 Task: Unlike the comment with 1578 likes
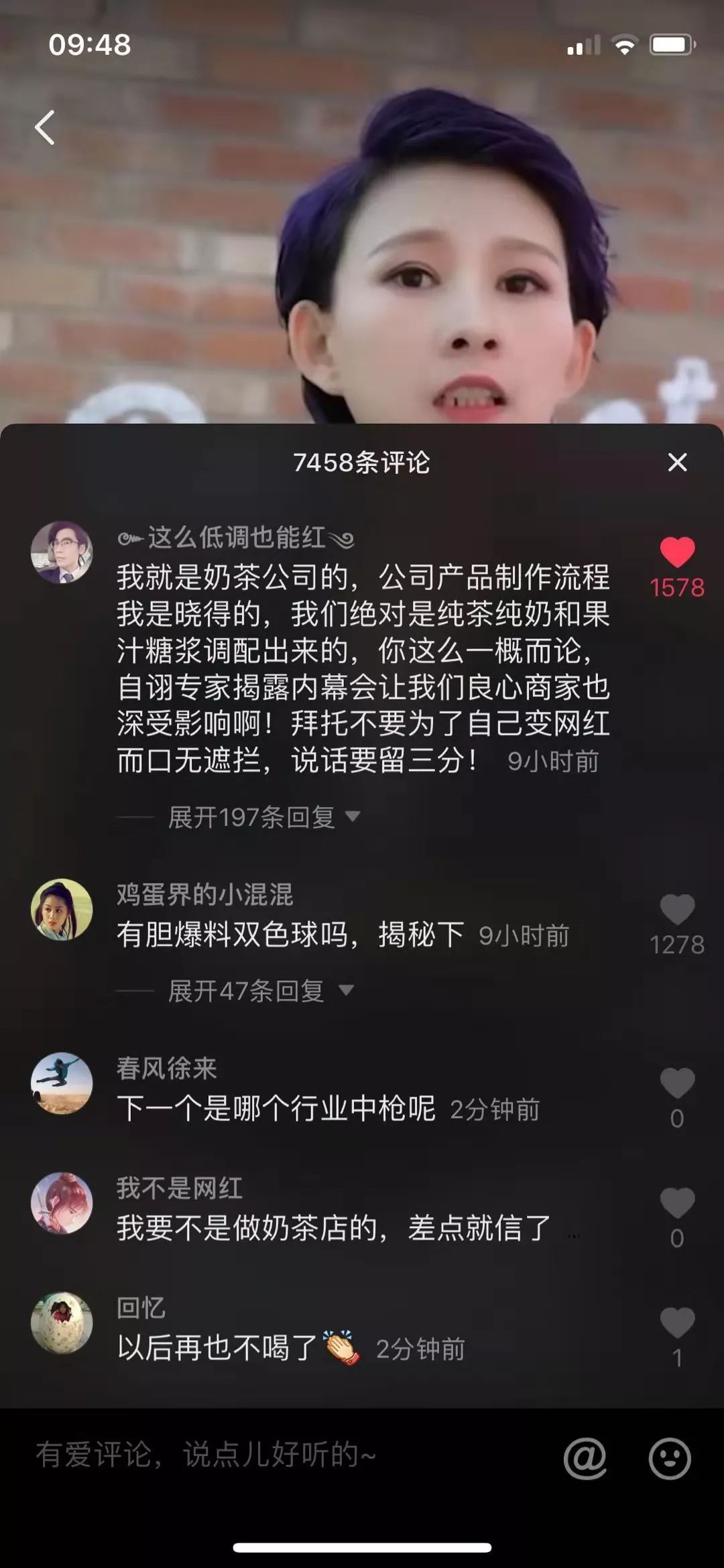pos(677,552)
